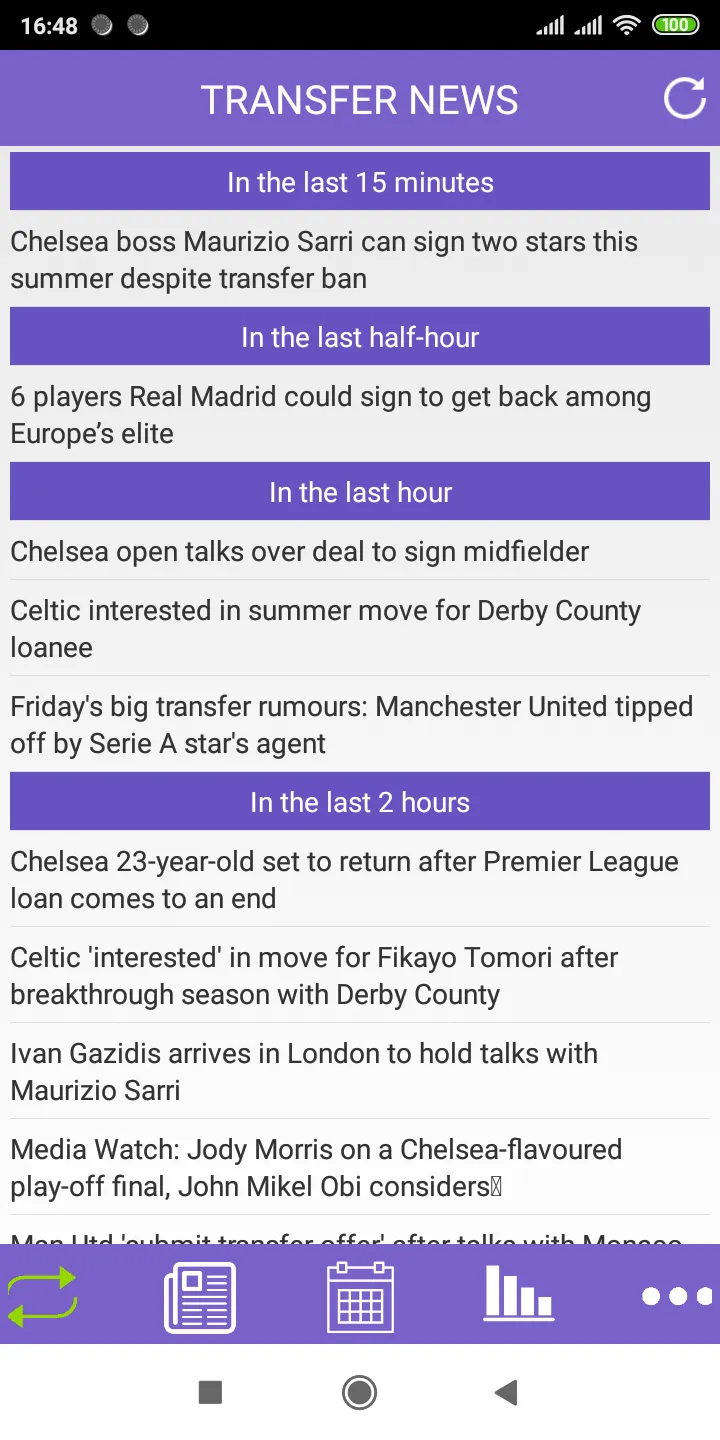Go back with the system back button
The image size is (720, 1440).
point(507,1392)
